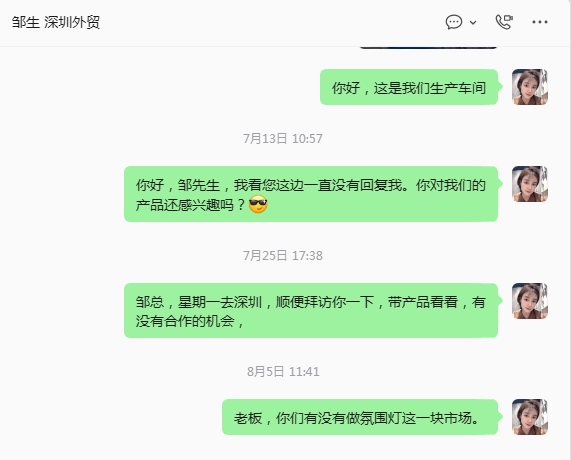Viewport: 571px width, 460px height.
Task: Tap avatar beside 氛围灯 message
Action: pyautogui.click(x=530, y=417)
